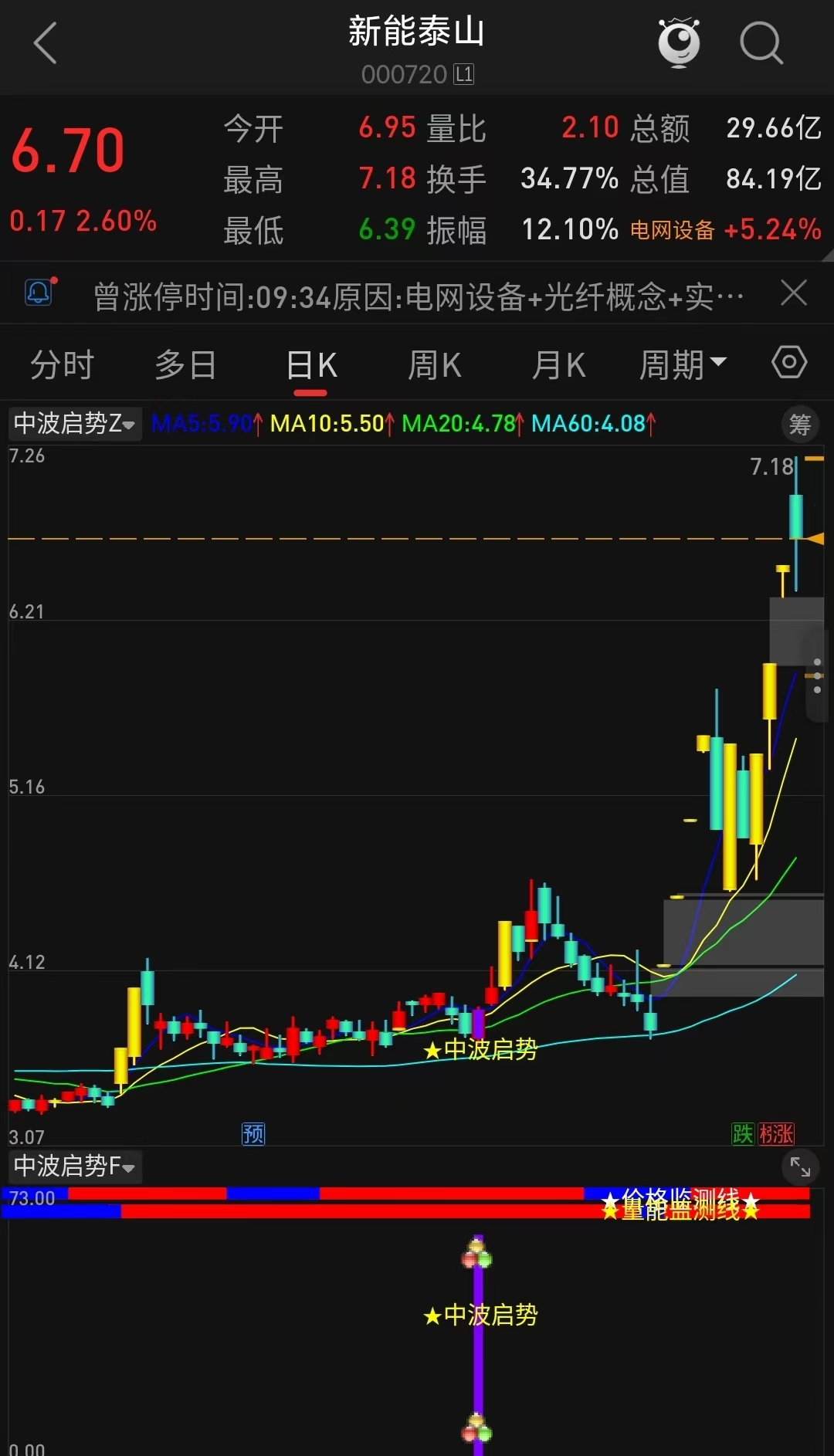Viewport: 834px width, 1456px height.
Task: Tap the 筹 chip distribution button
Action: click(x=799, y=424)
